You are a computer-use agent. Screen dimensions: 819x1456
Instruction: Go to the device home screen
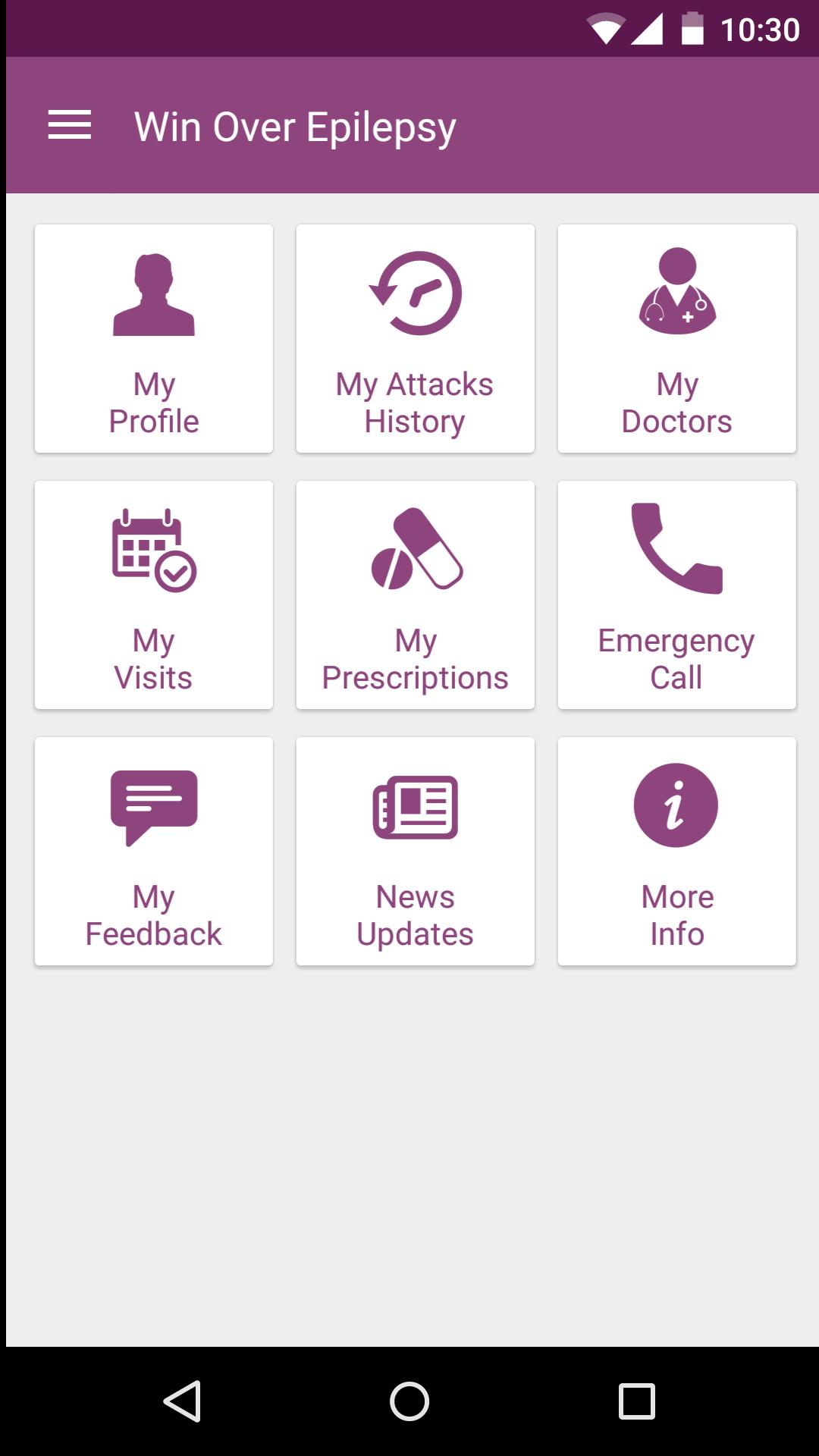(x=409, y=1401)
